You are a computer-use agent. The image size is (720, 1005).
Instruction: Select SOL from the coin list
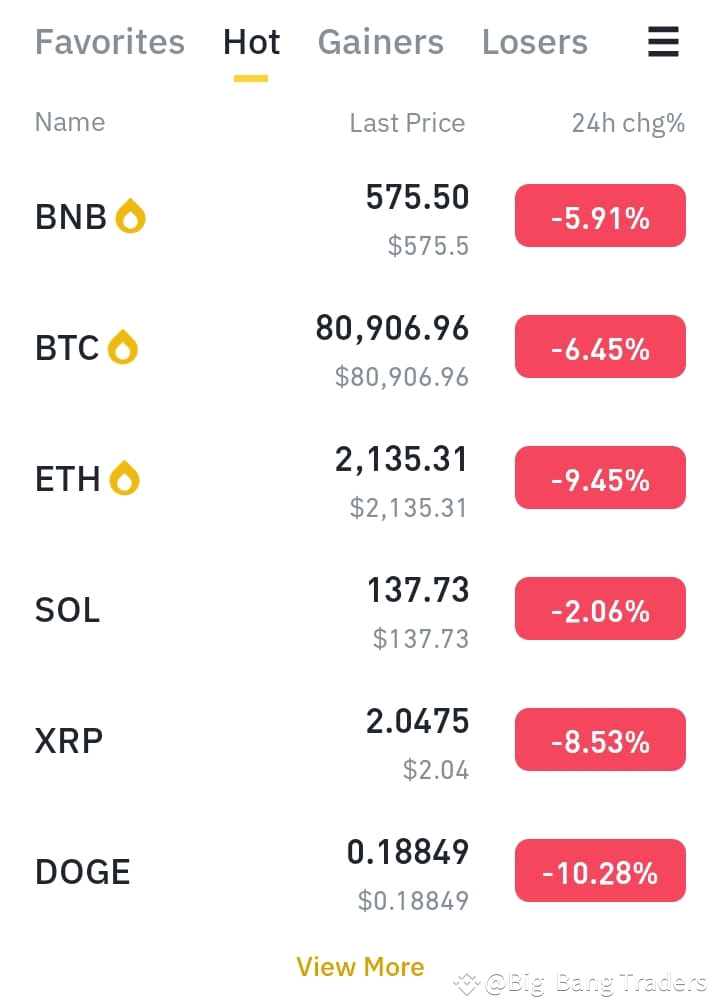[x=67, y=609]
